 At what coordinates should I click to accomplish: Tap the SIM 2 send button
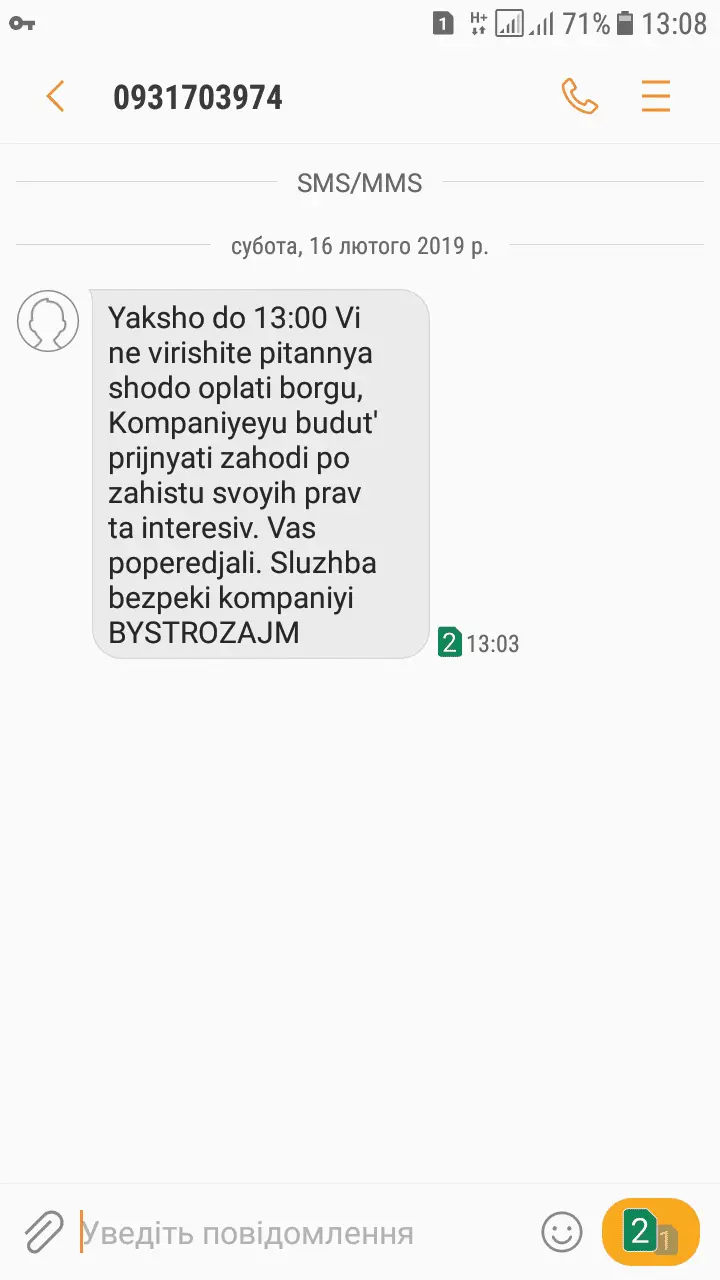click(x=650, y=1232)
